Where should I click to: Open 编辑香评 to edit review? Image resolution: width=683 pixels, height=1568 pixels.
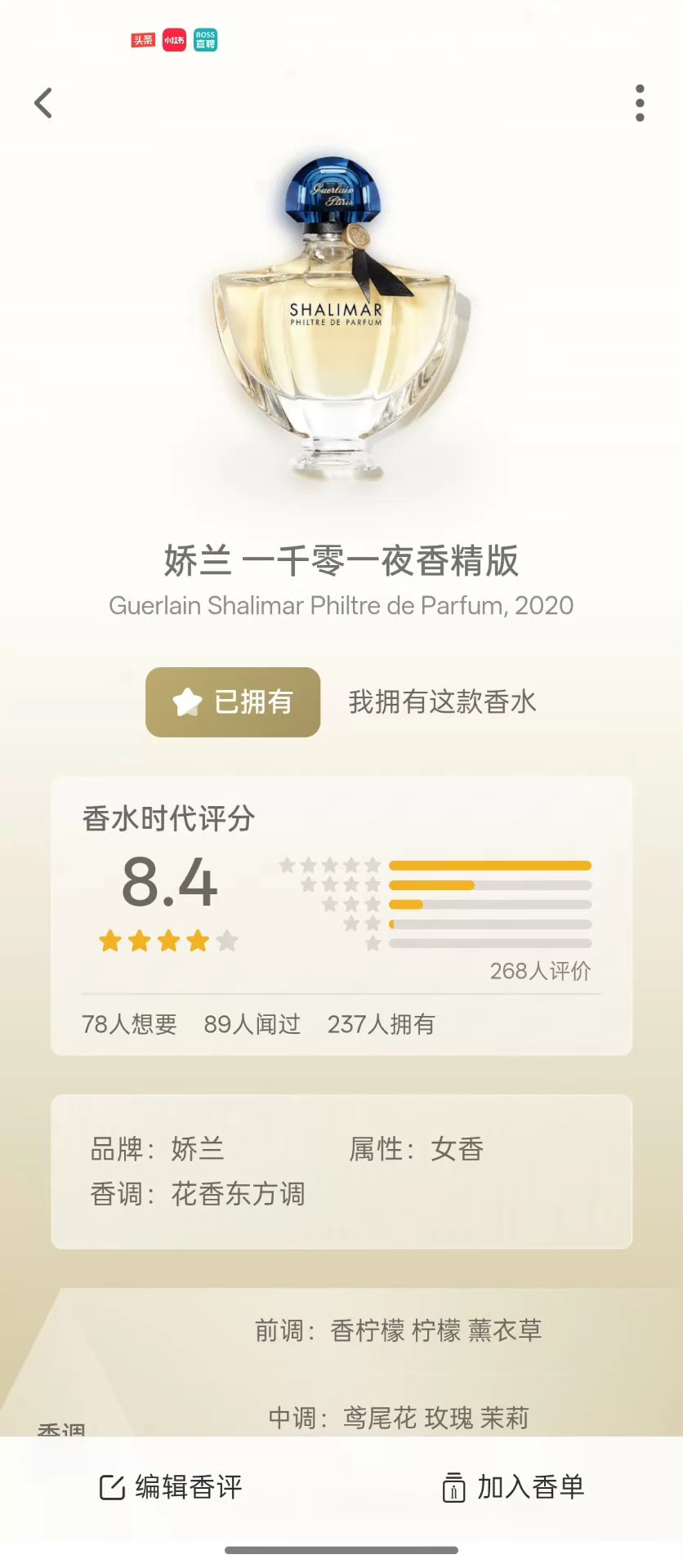pos(171,1487)
